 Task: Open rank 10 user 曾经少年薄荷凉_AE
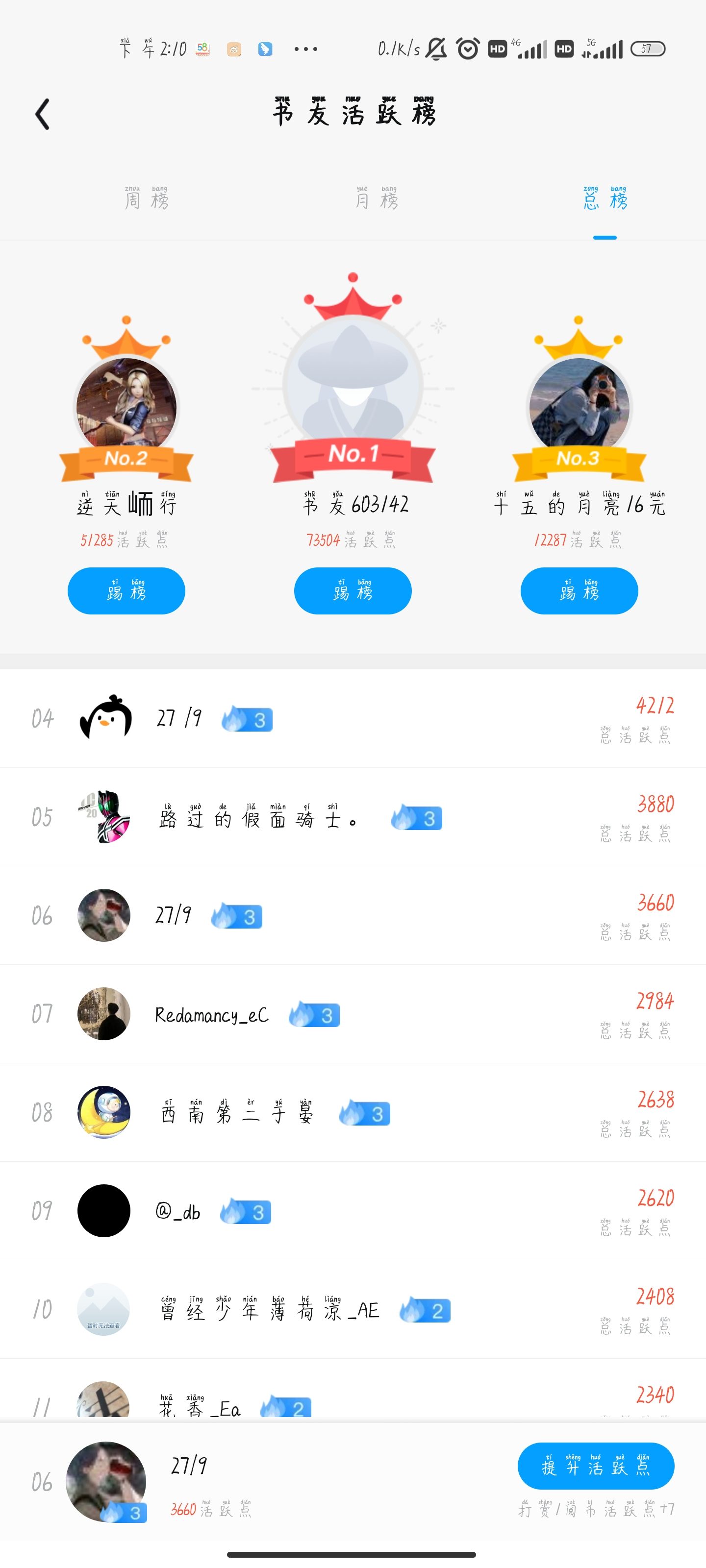(269, 1310)
